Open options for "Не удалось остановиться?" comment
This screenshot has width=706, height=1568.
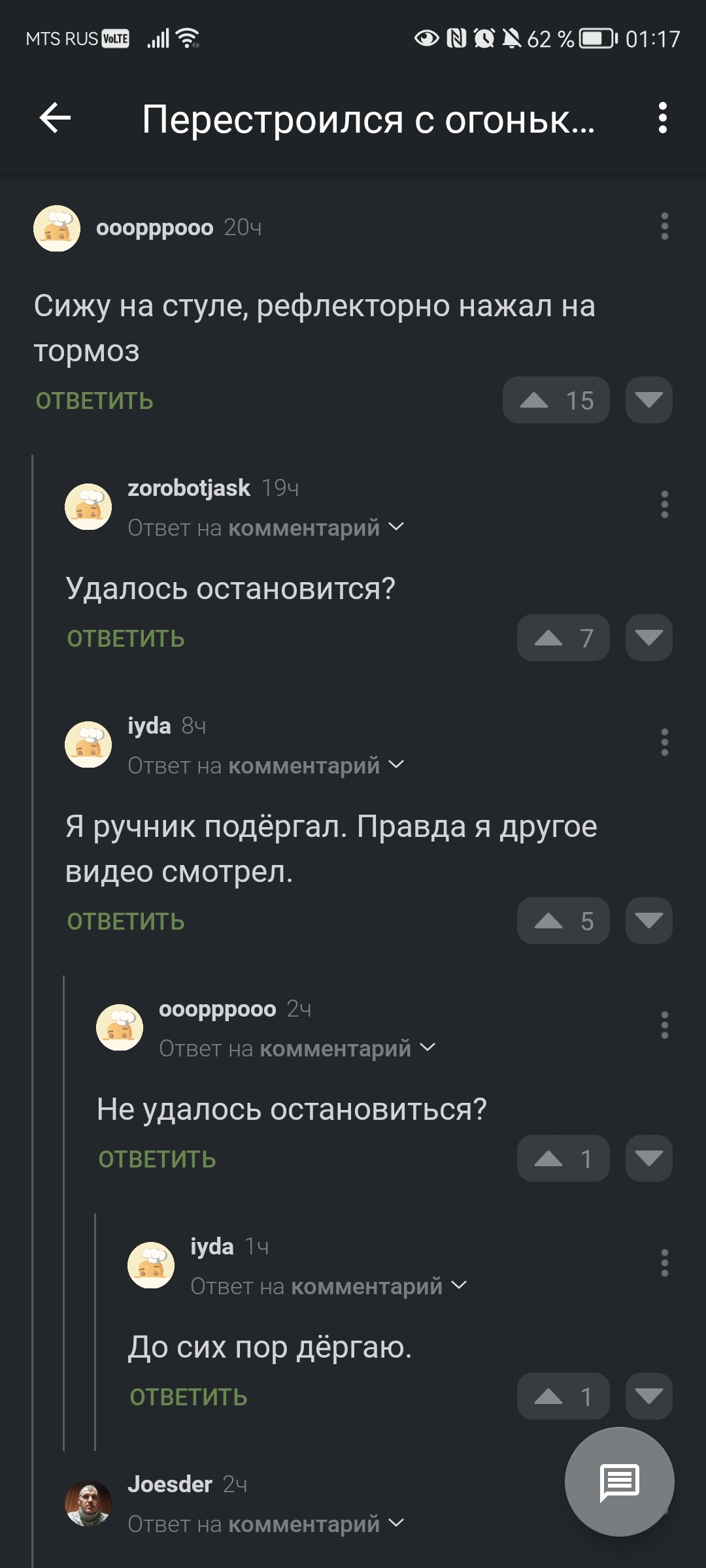click(664, 1025)
